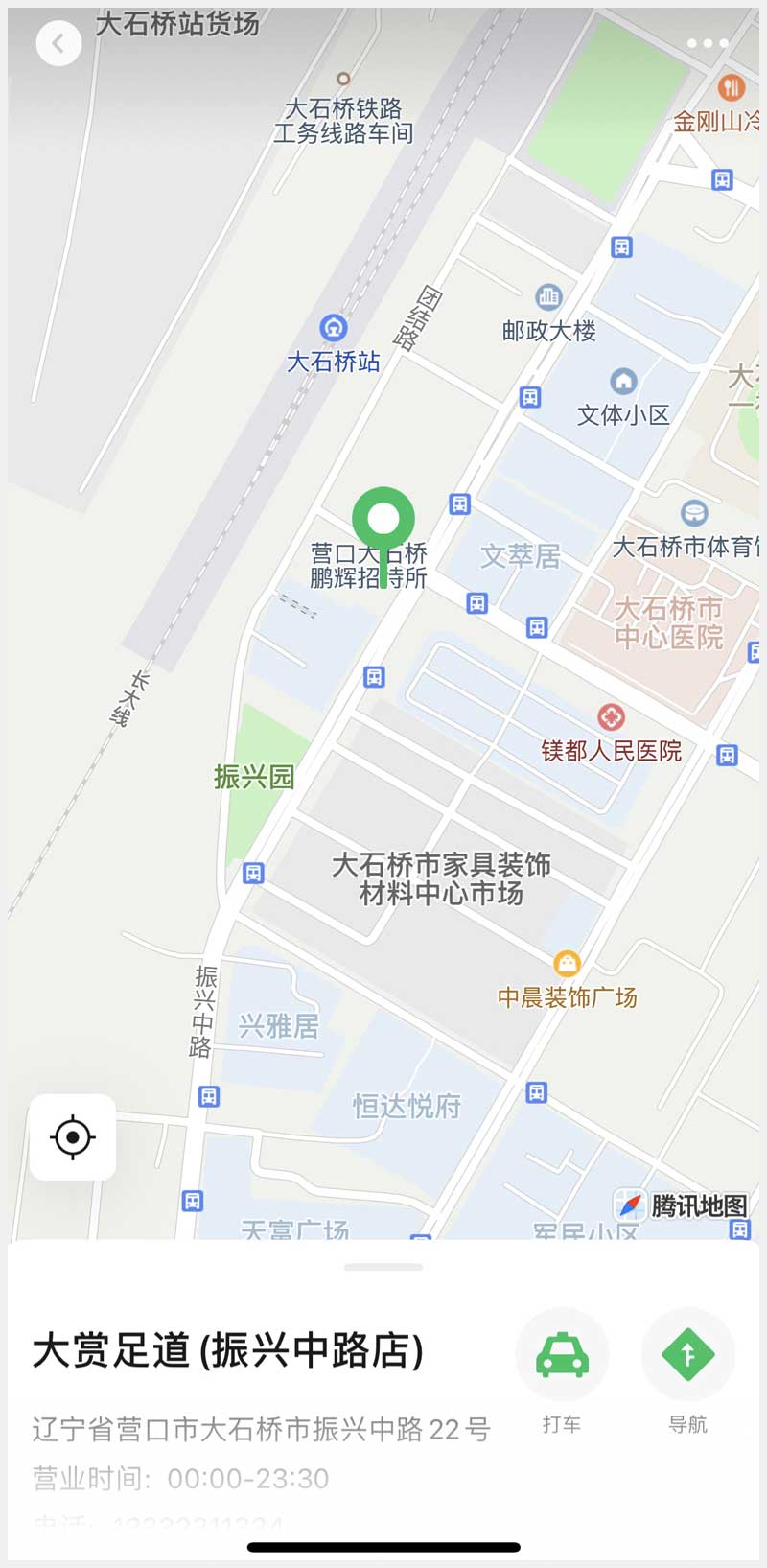This screenshot has width=767, height=1568.
Task: Tap the green location pin on map
Action: pyautogui.click(x=383, y=521)
